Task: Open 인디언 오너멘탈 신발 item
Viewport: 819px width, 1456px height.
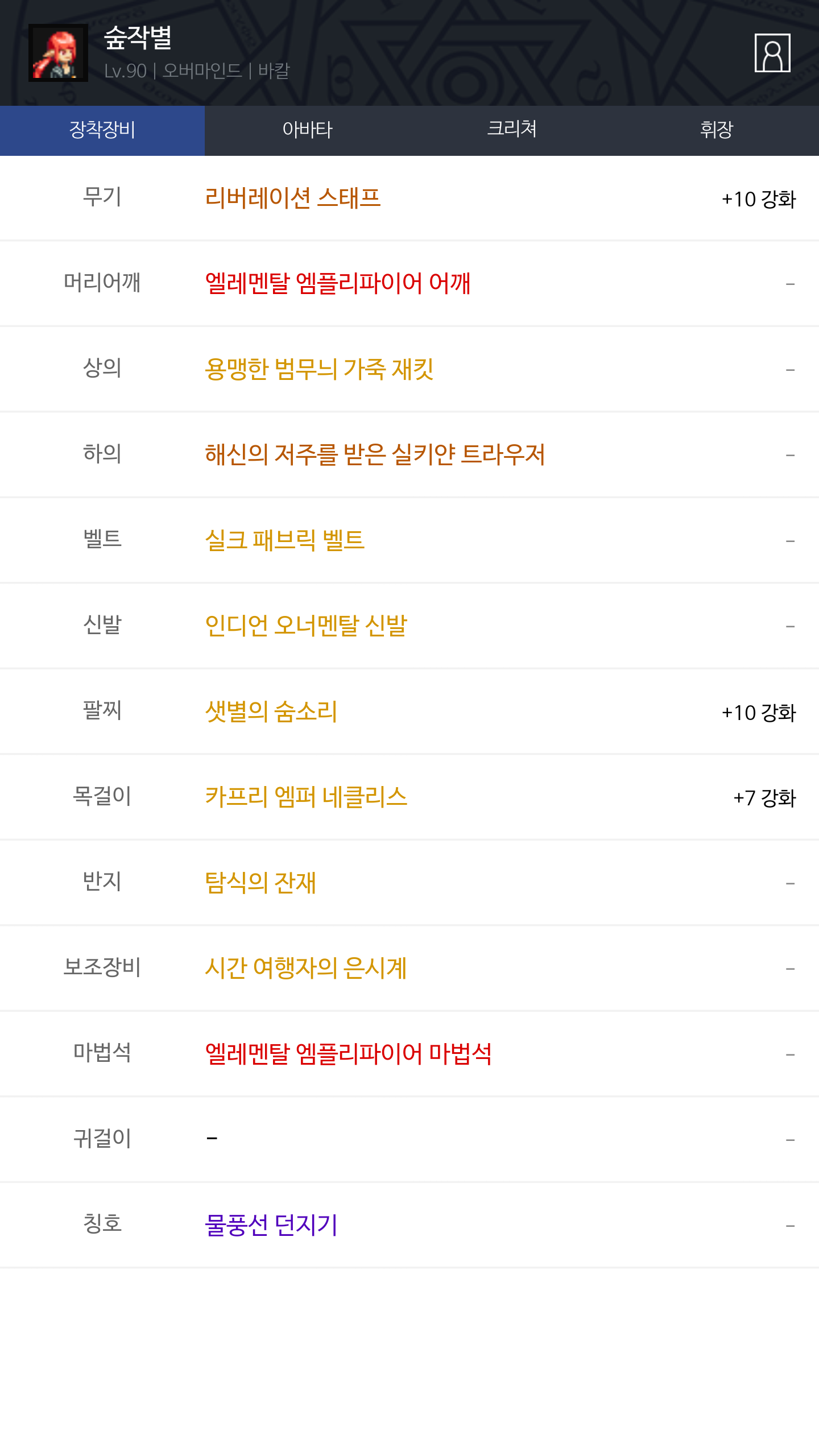Action: coord(306,626)
